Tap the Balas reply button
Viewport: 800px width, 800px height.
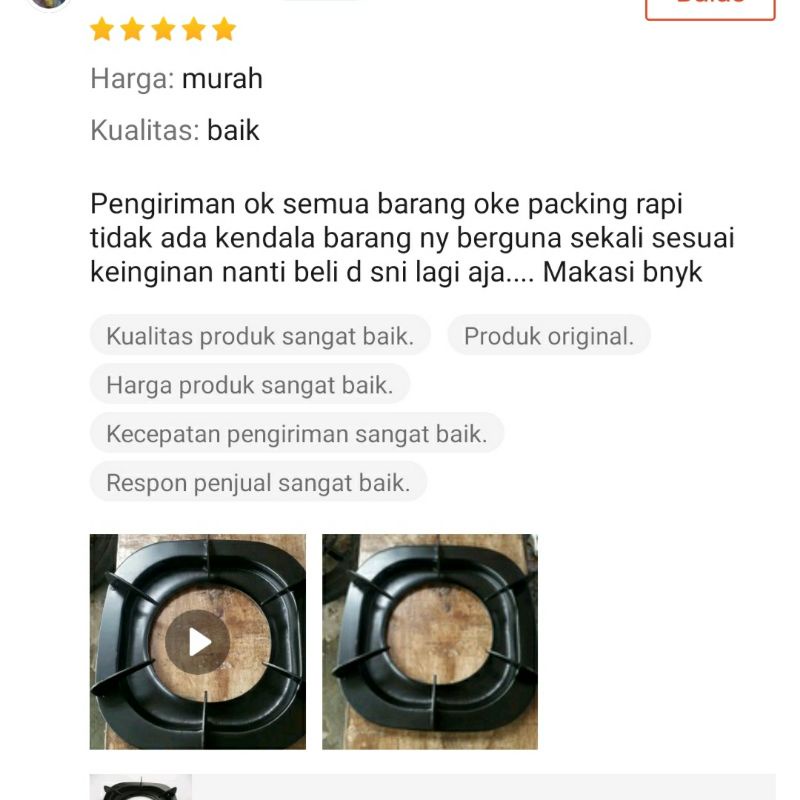click(x=710, y=6)
